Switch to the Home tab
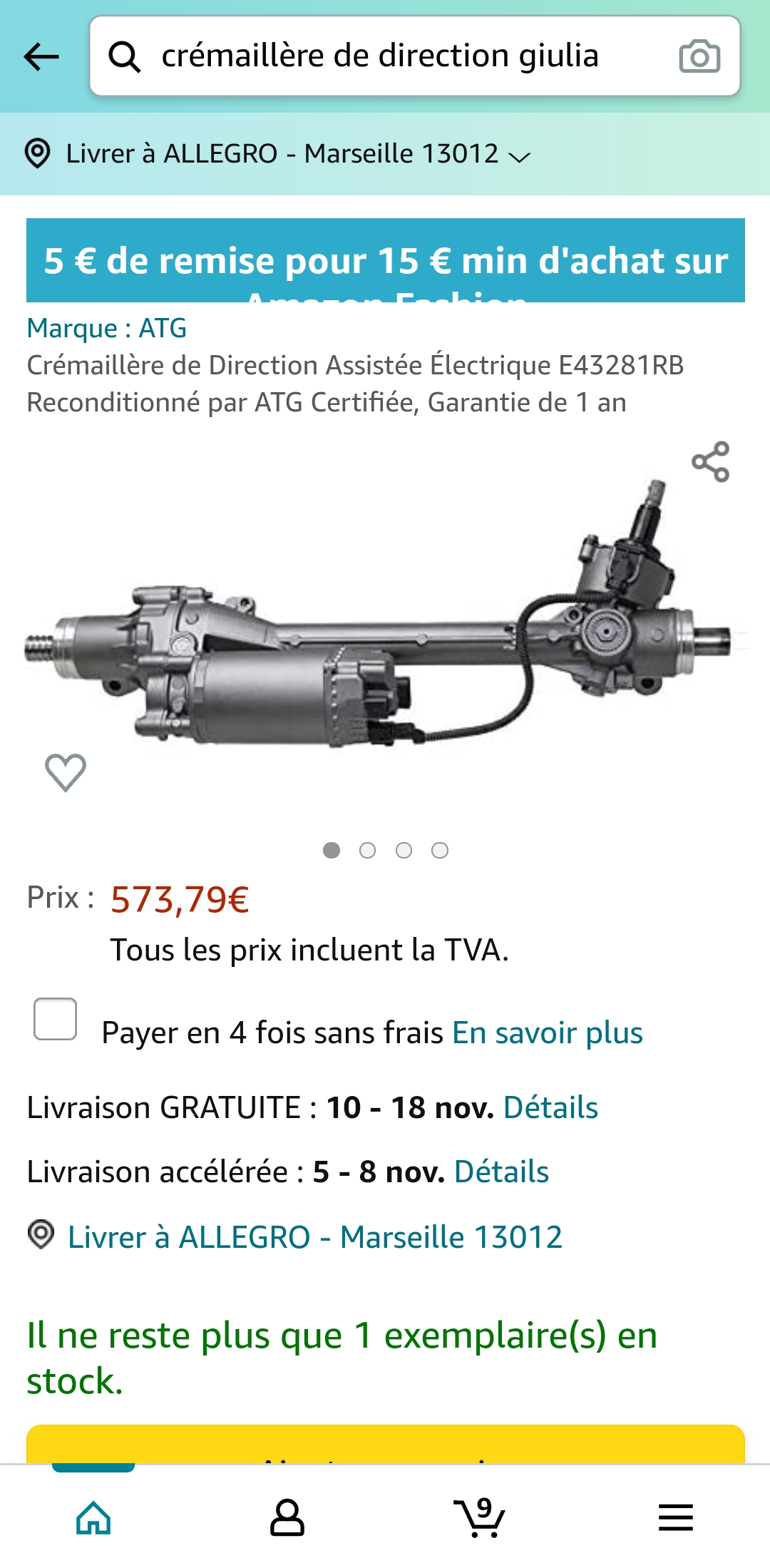The width and height of the screenshot is (770, 1568). click(94, 1517)
